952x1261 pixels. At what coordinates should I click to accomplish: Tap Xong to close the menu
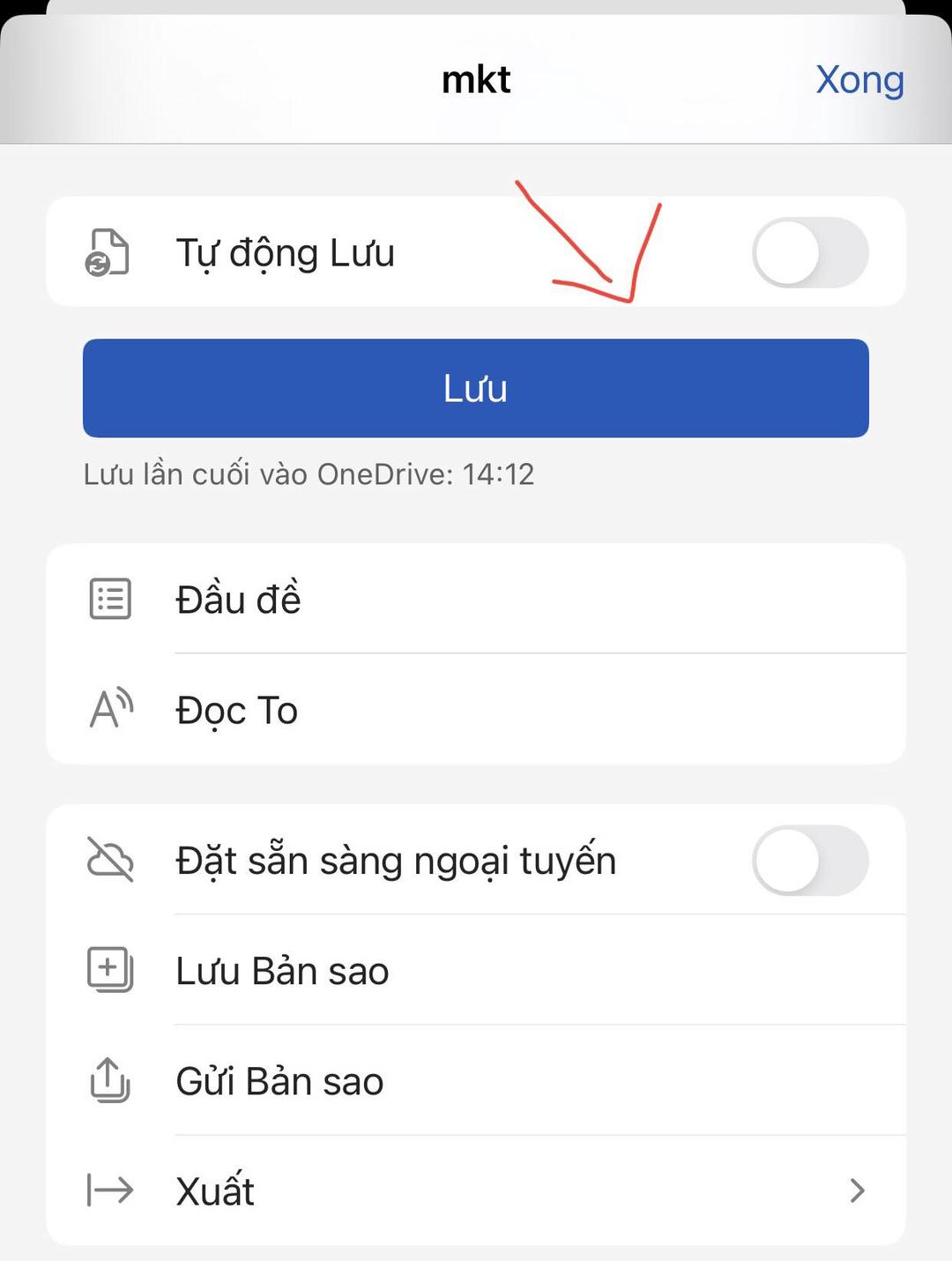pyautogui.click(x=859, y=80)
